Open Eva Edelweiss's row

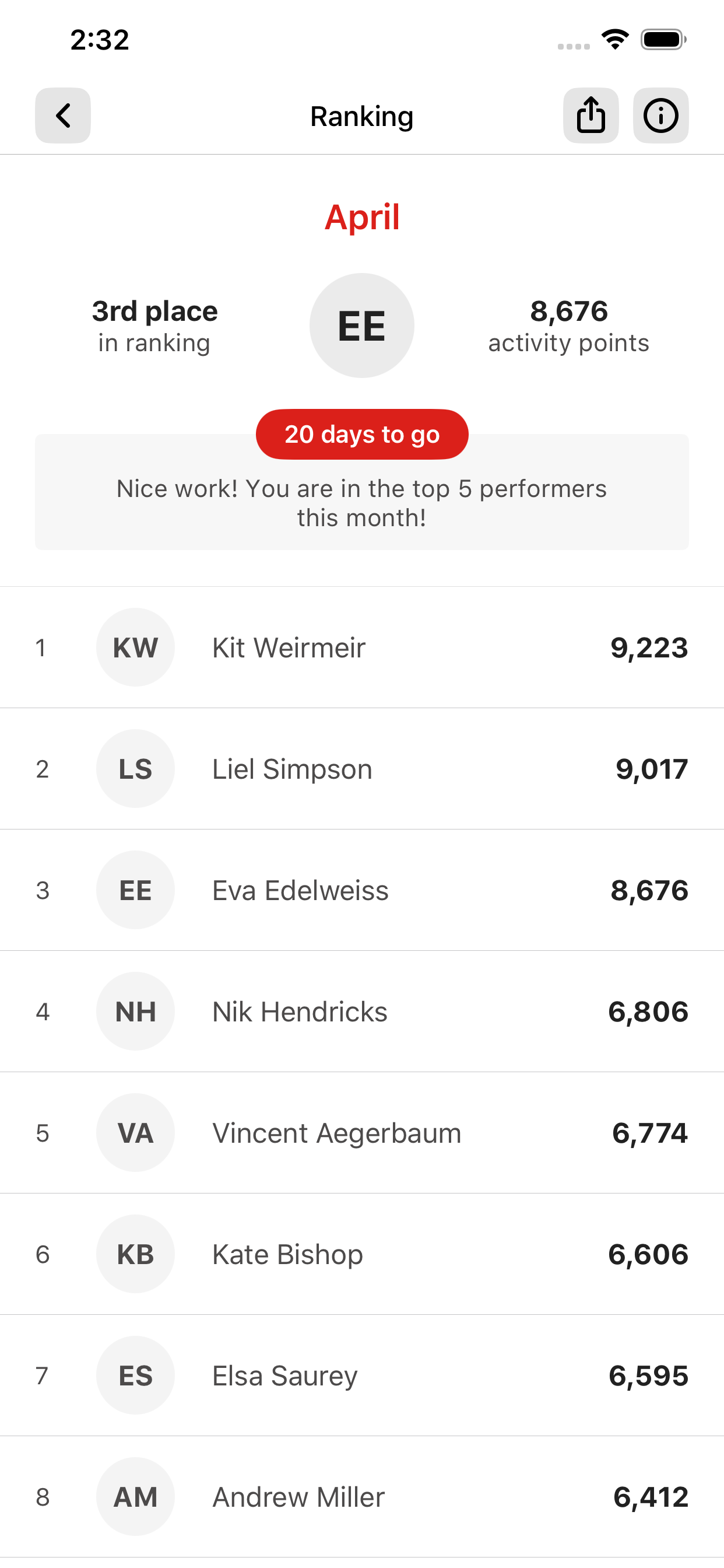click(362, 890)
